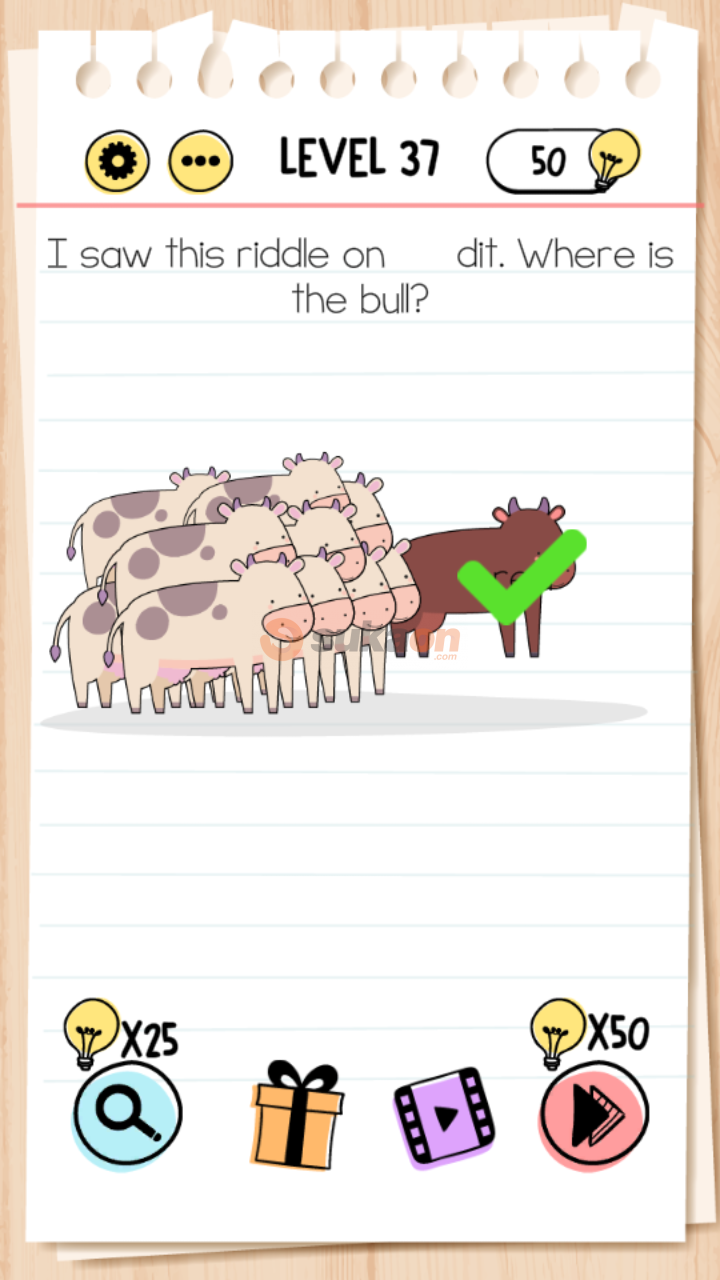
Task: Skip the level for 50 bulbs
Action: coord(594,1114)
